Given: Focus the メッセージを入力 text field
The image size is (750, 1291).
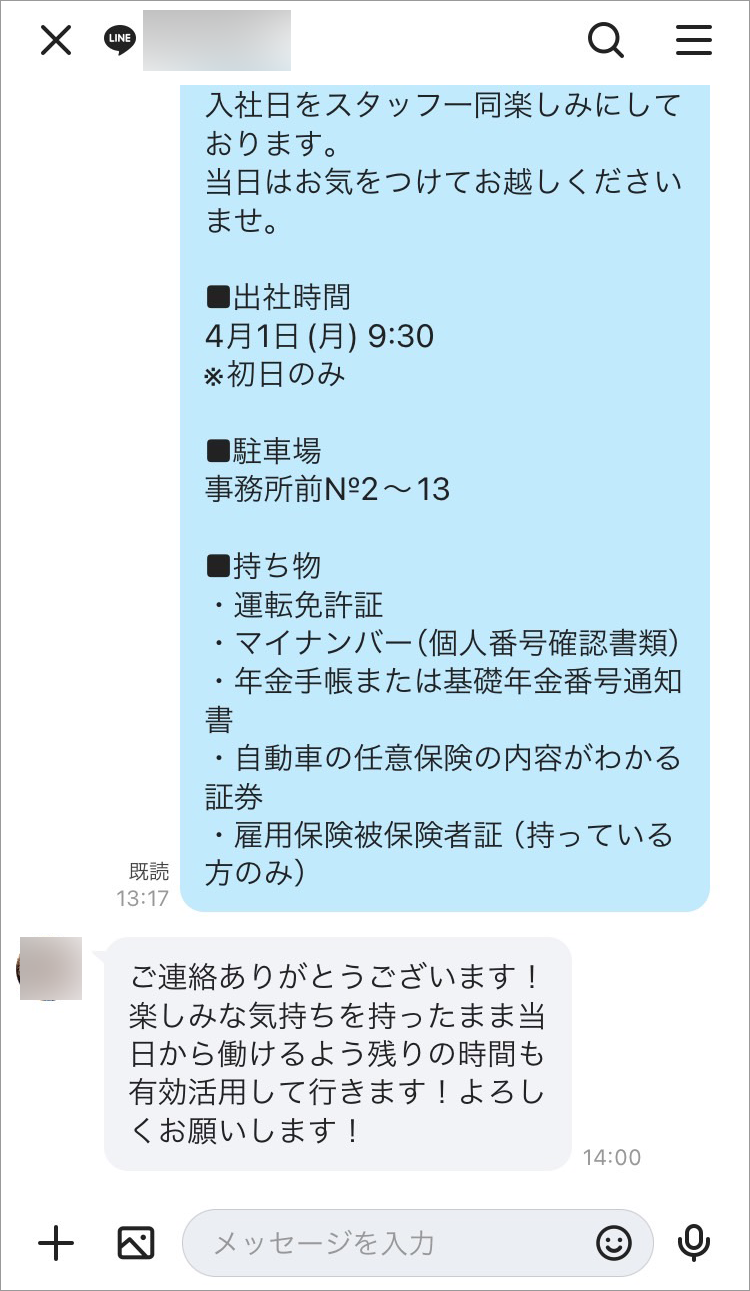Looking at the screenshot, I should click(x=390, y=1243).
